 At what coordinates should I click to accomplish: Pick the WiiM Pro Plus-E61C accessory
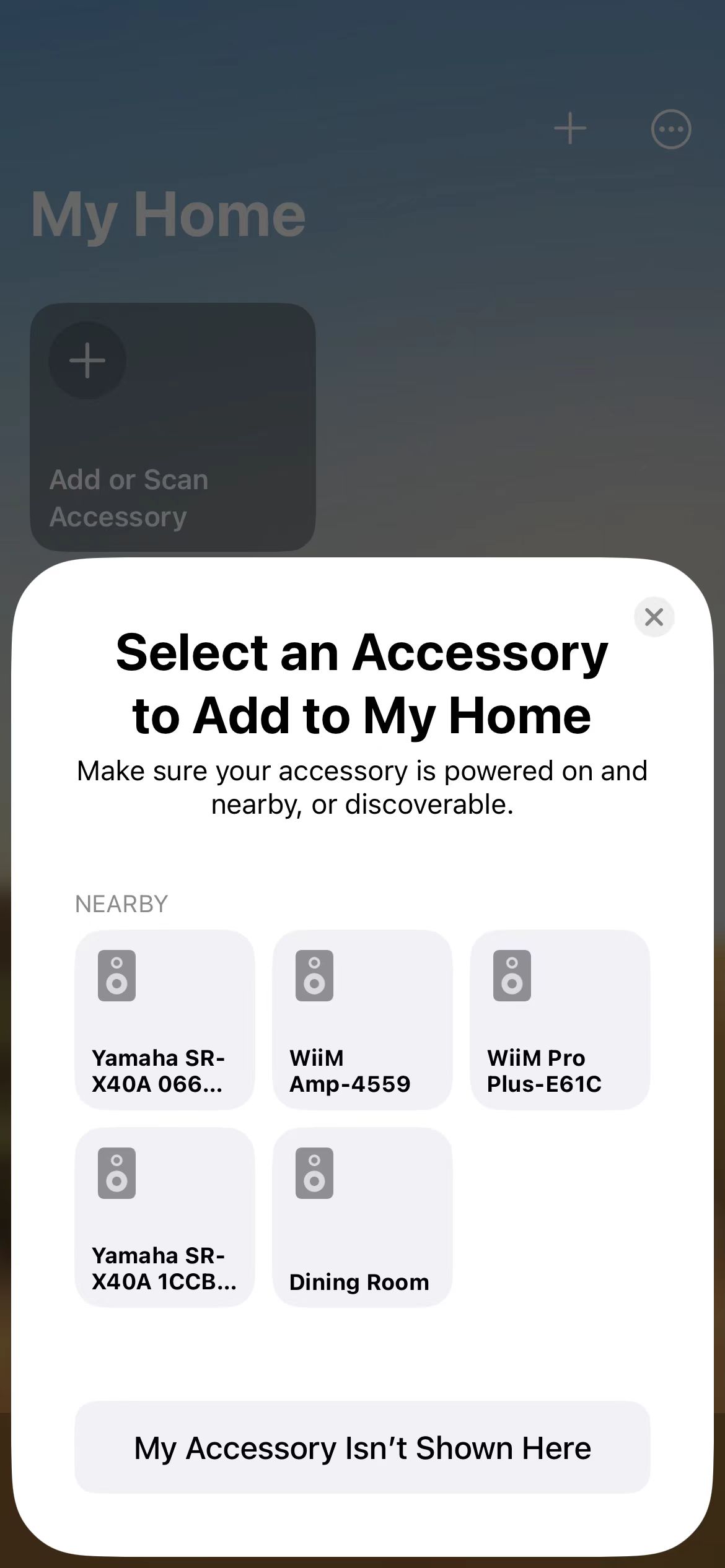coord(560,1019)
